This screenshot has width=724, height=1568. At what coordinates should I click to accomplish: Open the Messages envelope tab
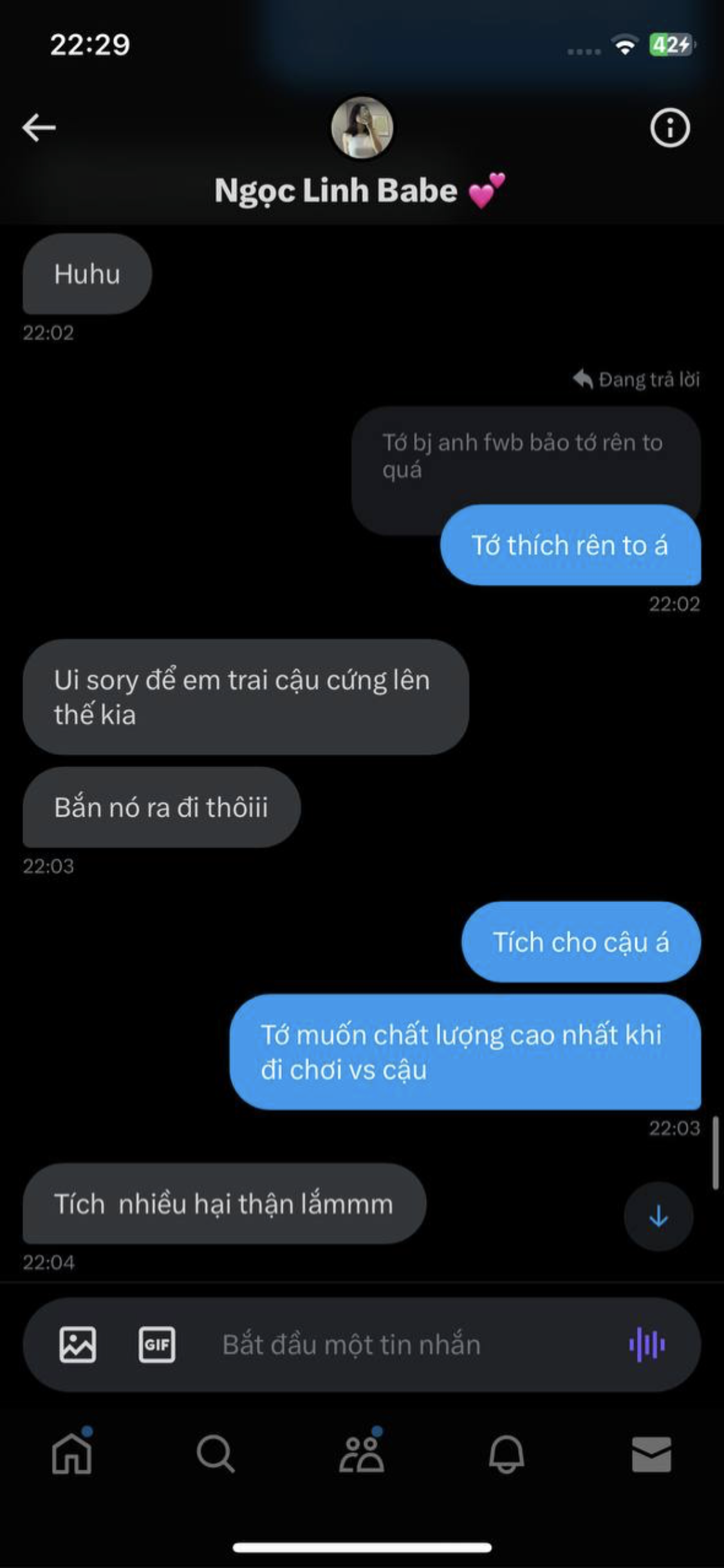tap(651, 1453)
